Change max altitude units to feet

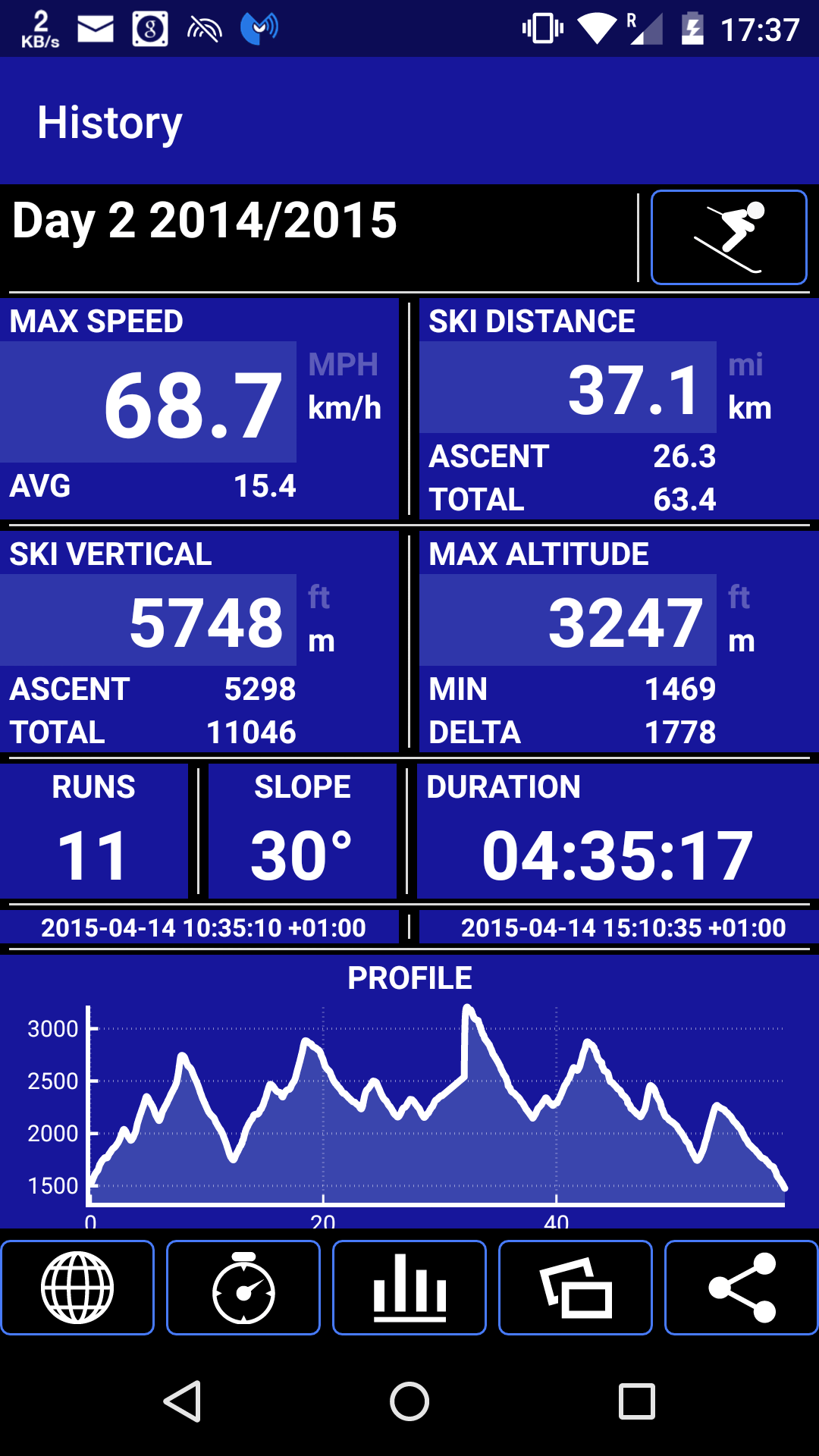pyautogui.click(x=739, y=598)
